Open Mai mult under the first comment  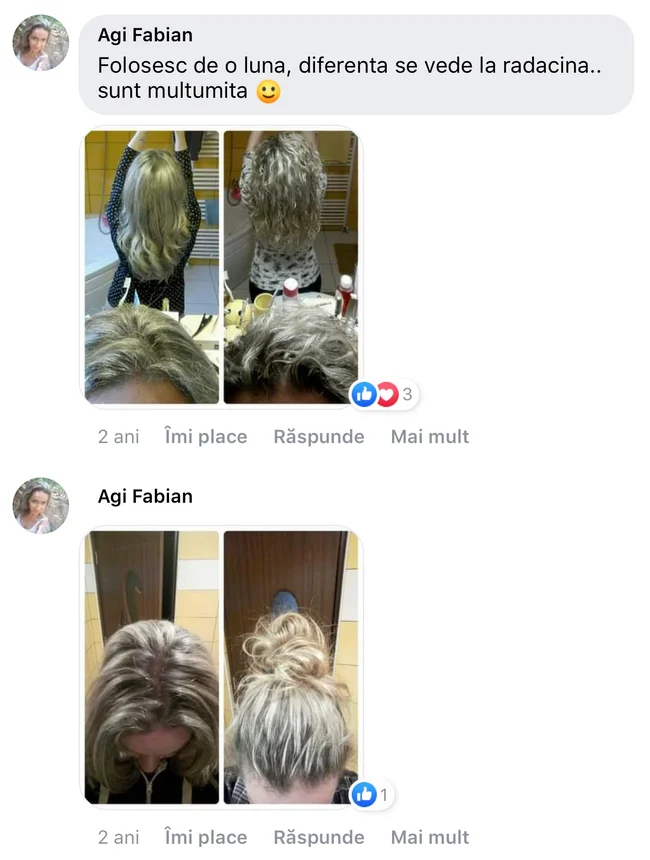pyautogui.click(x=429, y=437)
